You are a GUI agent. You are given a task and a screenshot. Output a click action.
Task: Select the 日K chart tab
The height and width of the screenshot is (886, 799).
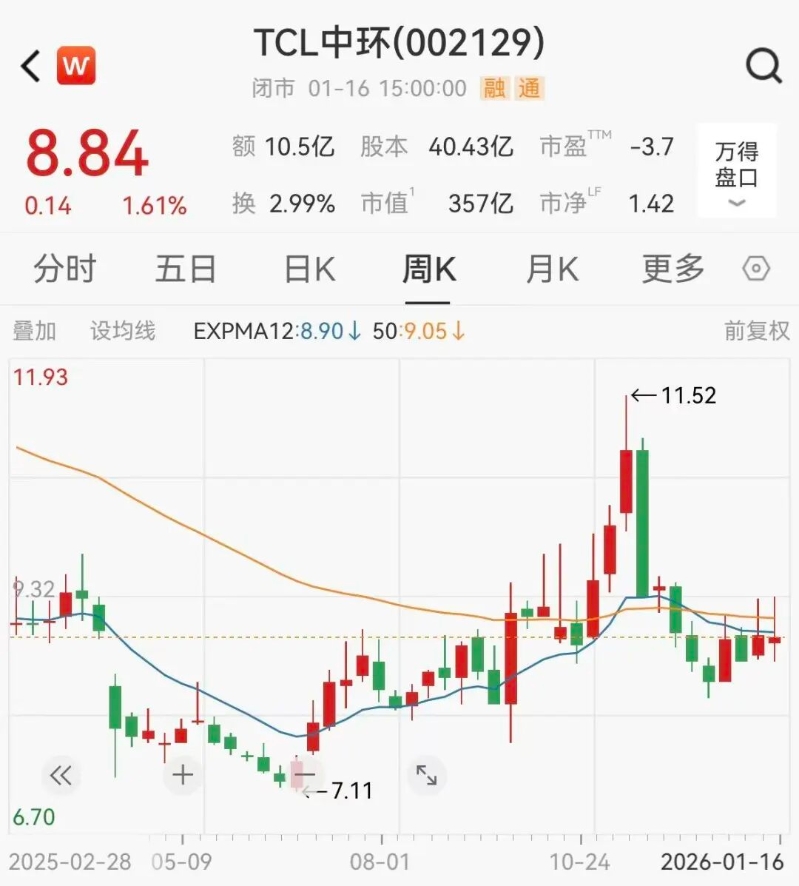coord(309,269)
